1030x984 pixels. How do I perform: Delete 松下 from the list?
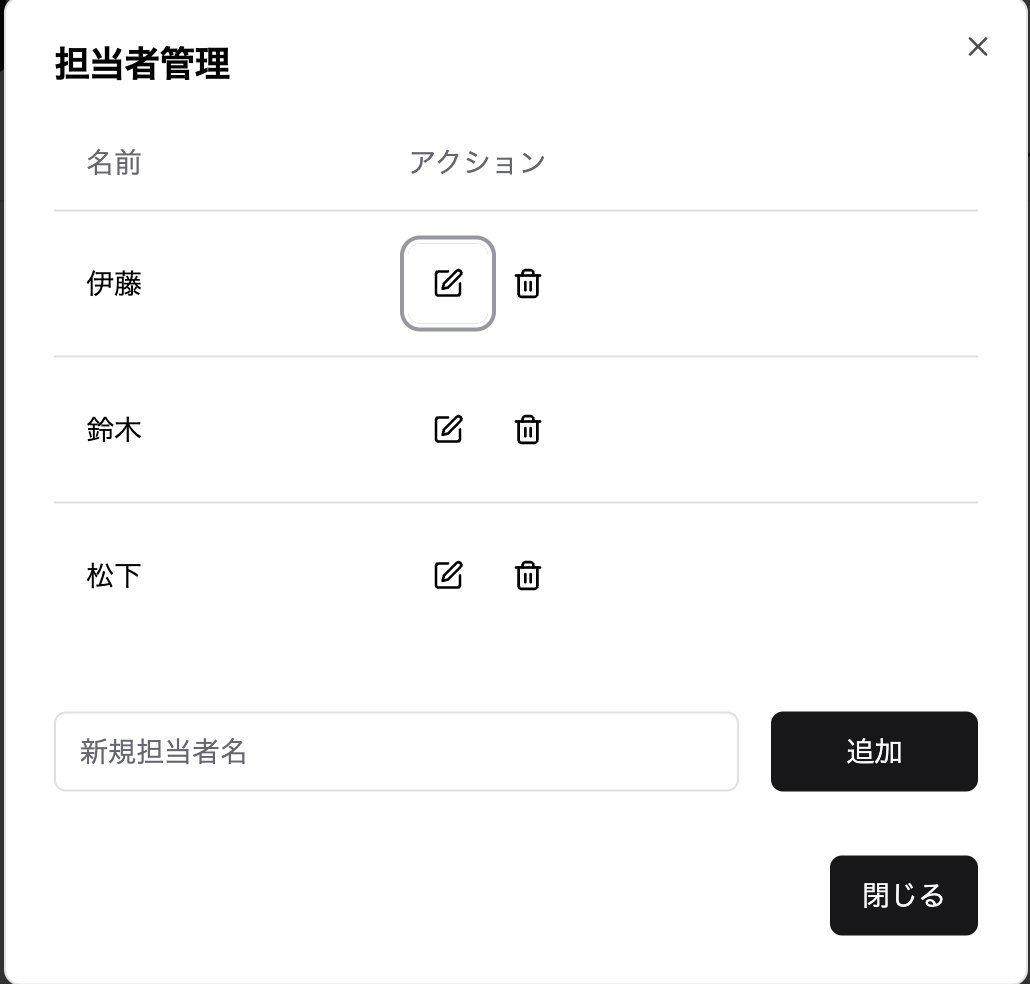(528, 576)
